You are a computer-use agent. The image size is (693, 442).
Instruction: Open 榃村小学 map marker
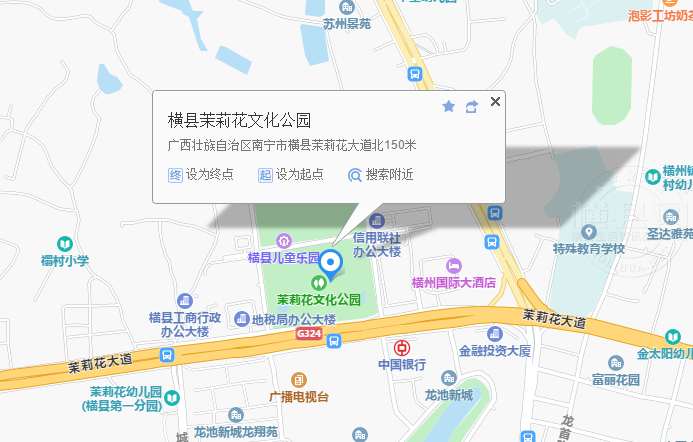click(65, 243)
